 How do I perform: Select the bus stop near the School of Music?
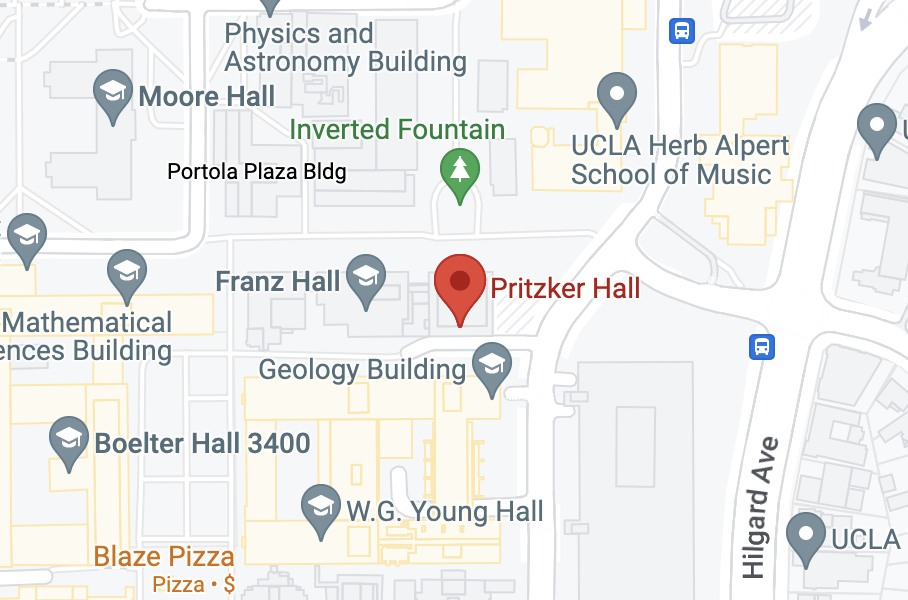[682, 30]
